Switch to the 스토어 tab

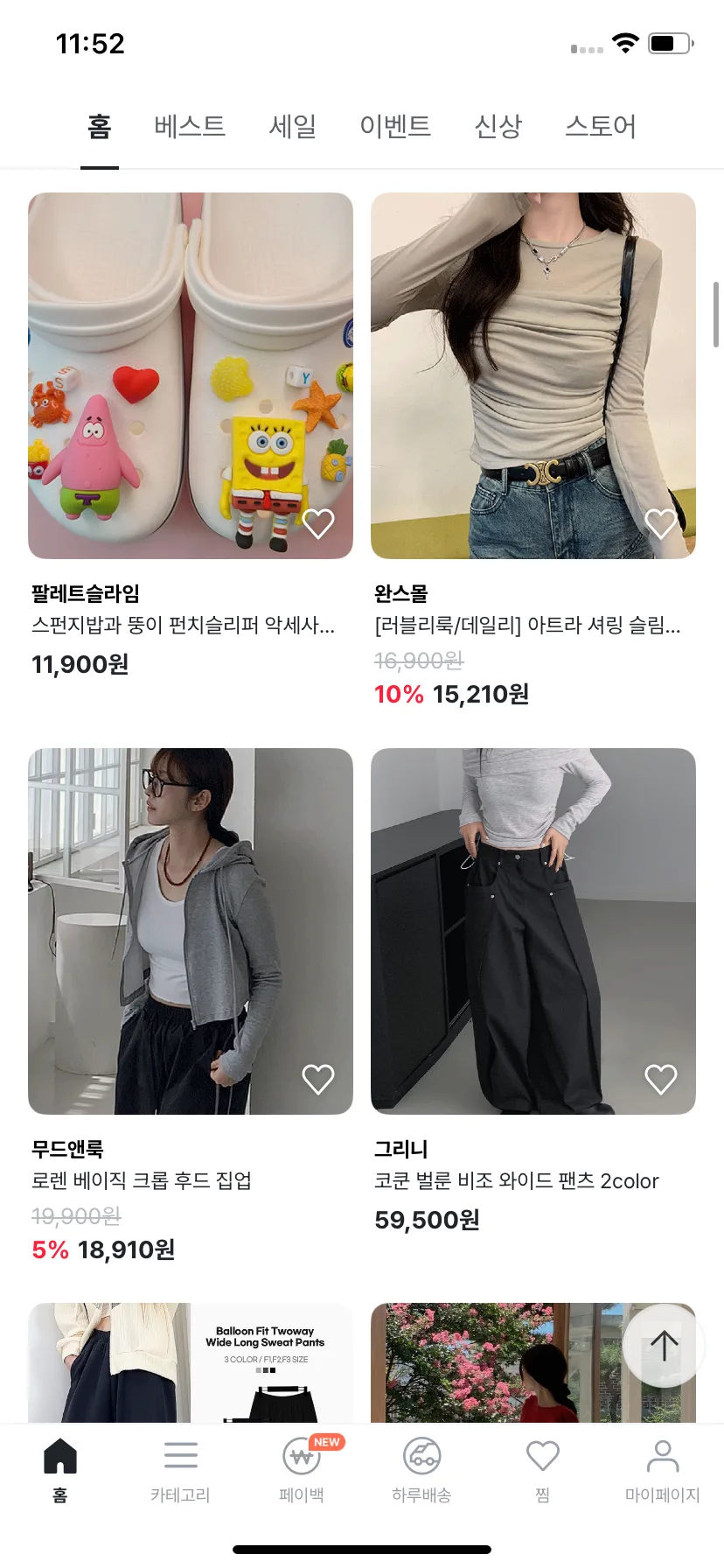click(x=601, y=126)
